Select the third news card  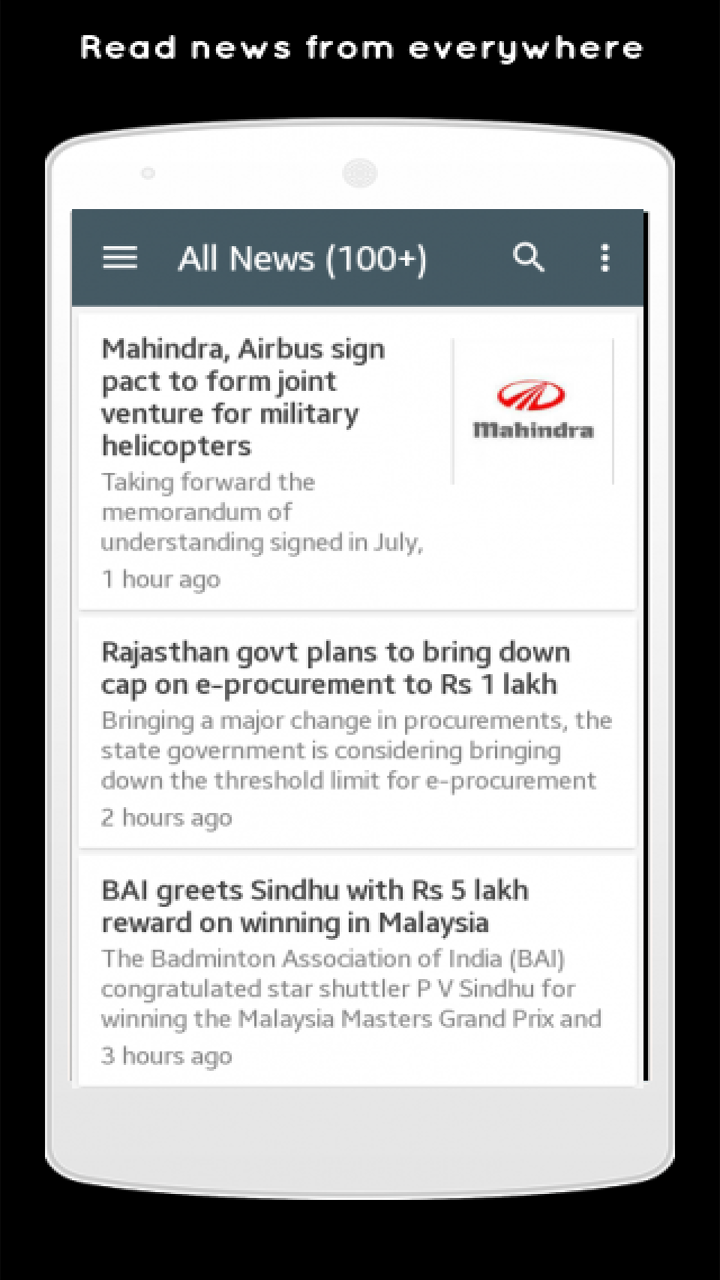tap(357, 968)
